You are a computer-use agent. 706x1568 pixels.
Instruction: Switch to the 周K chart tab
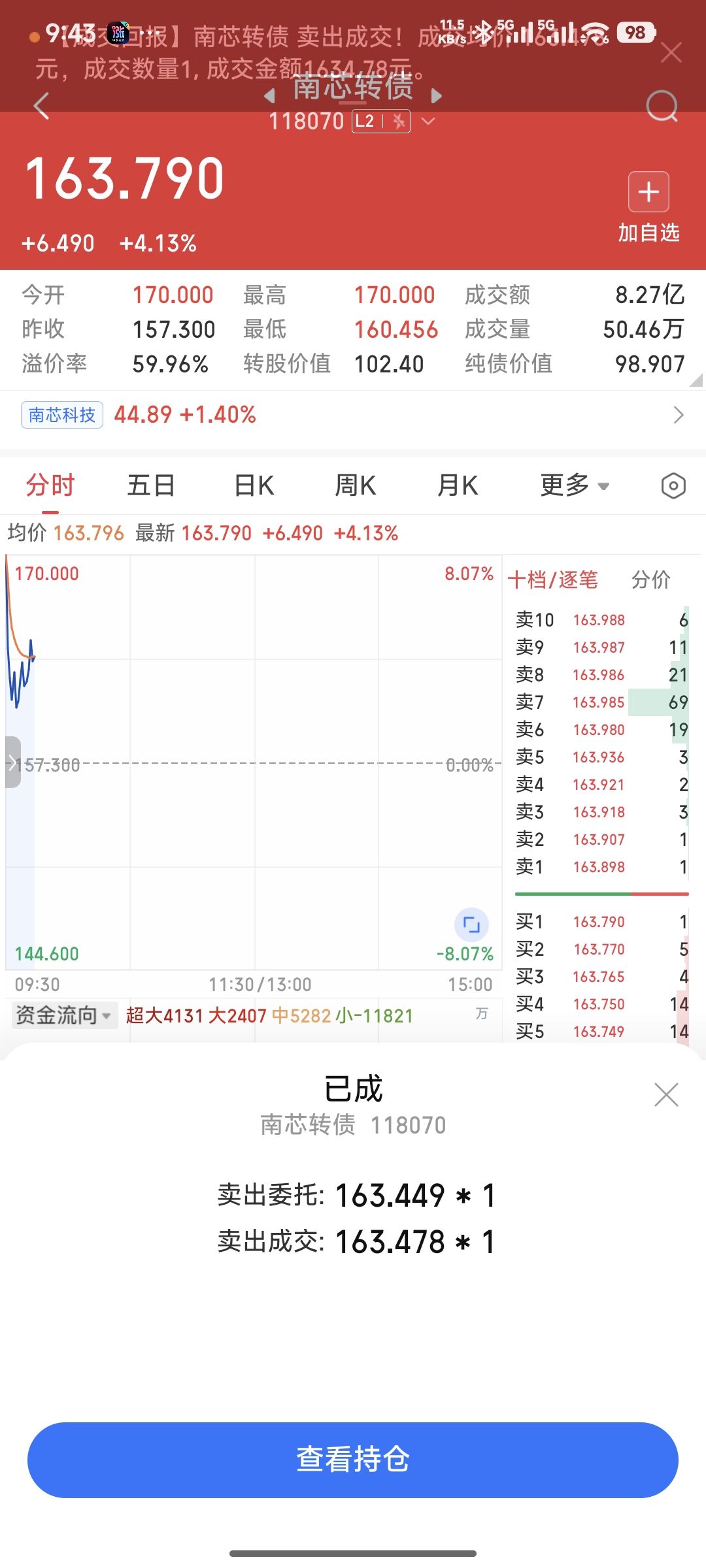point(355,486)
